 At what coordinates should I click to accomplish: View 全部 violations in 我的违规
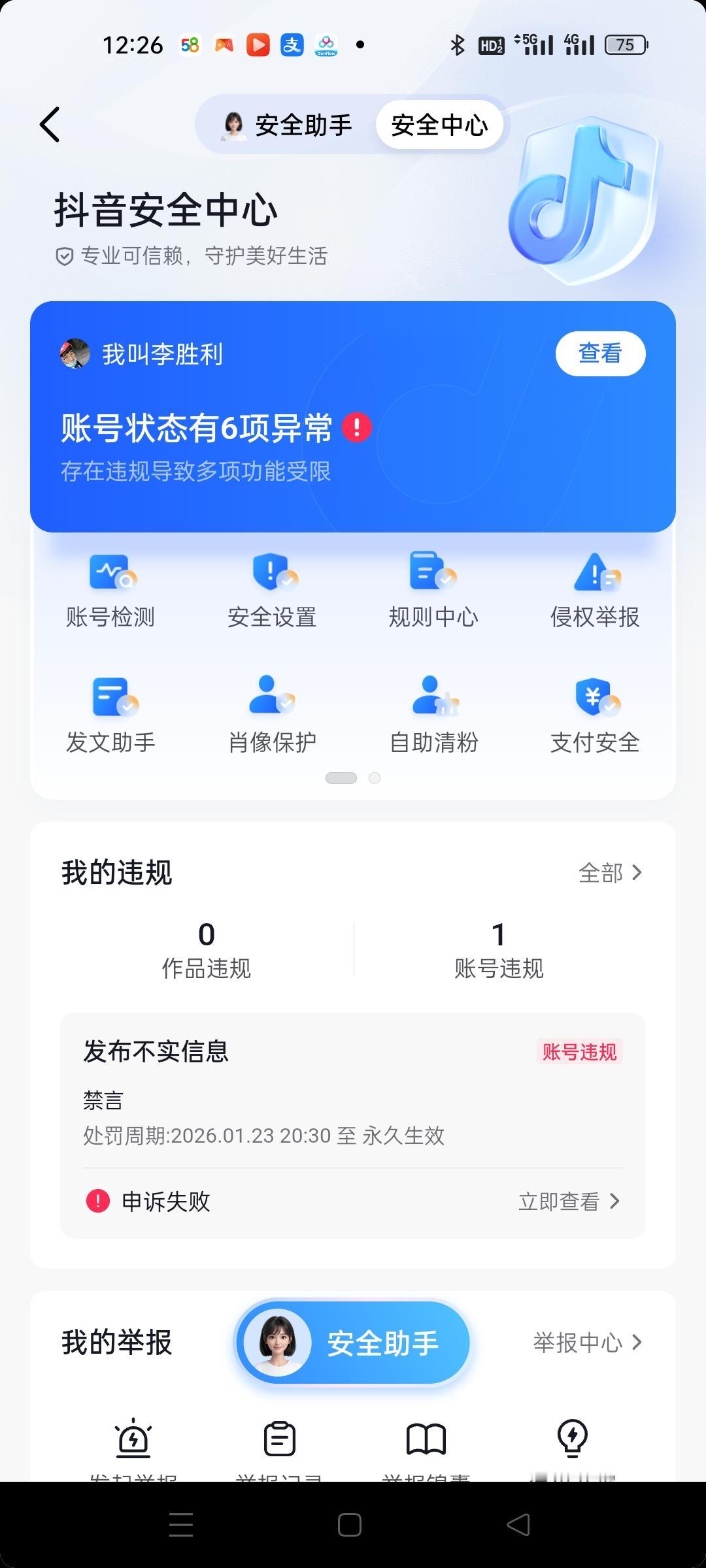(x=610, y=873)
